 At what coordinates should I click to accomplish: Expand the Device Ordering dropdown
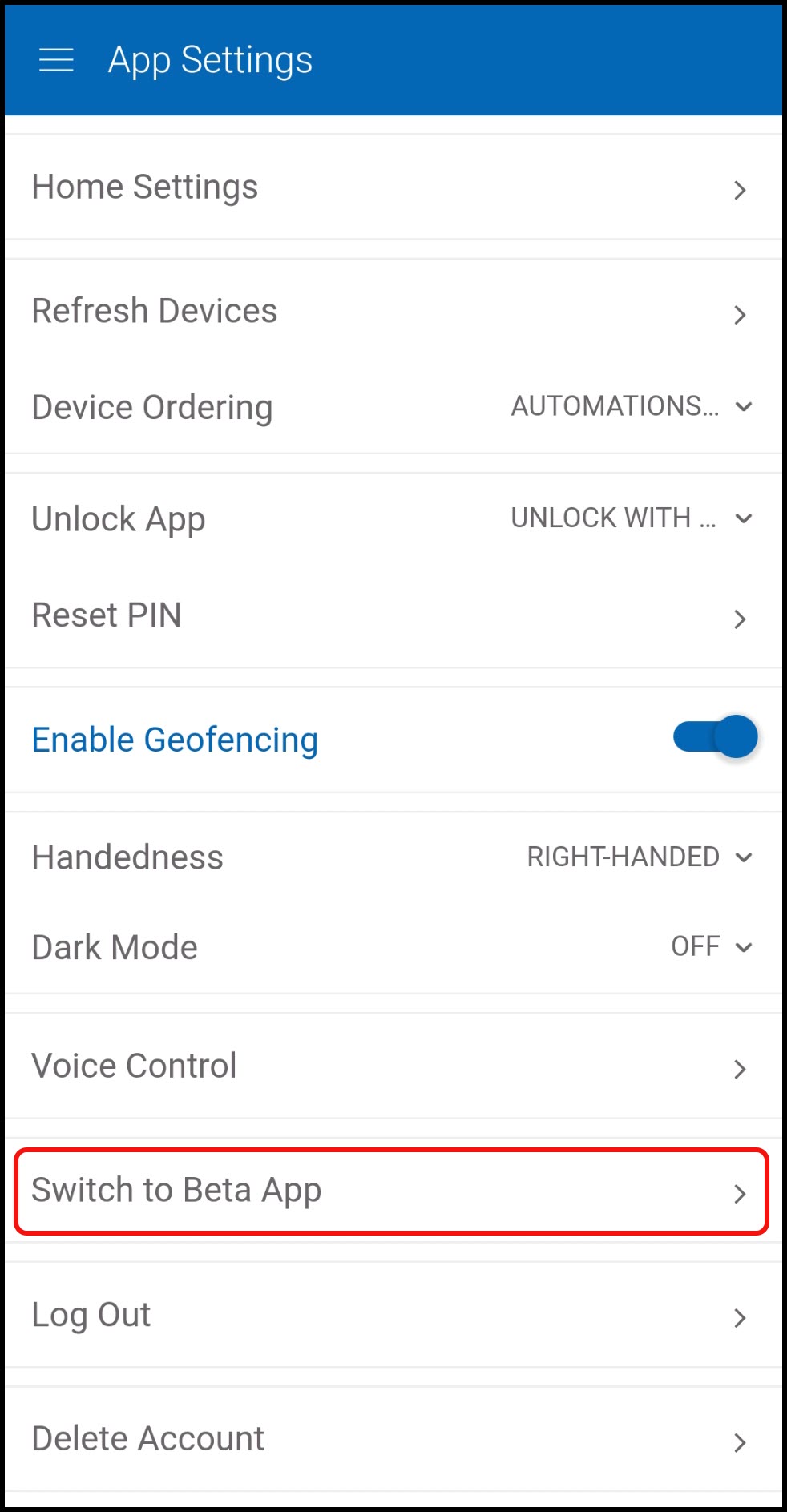click(632, 407)
